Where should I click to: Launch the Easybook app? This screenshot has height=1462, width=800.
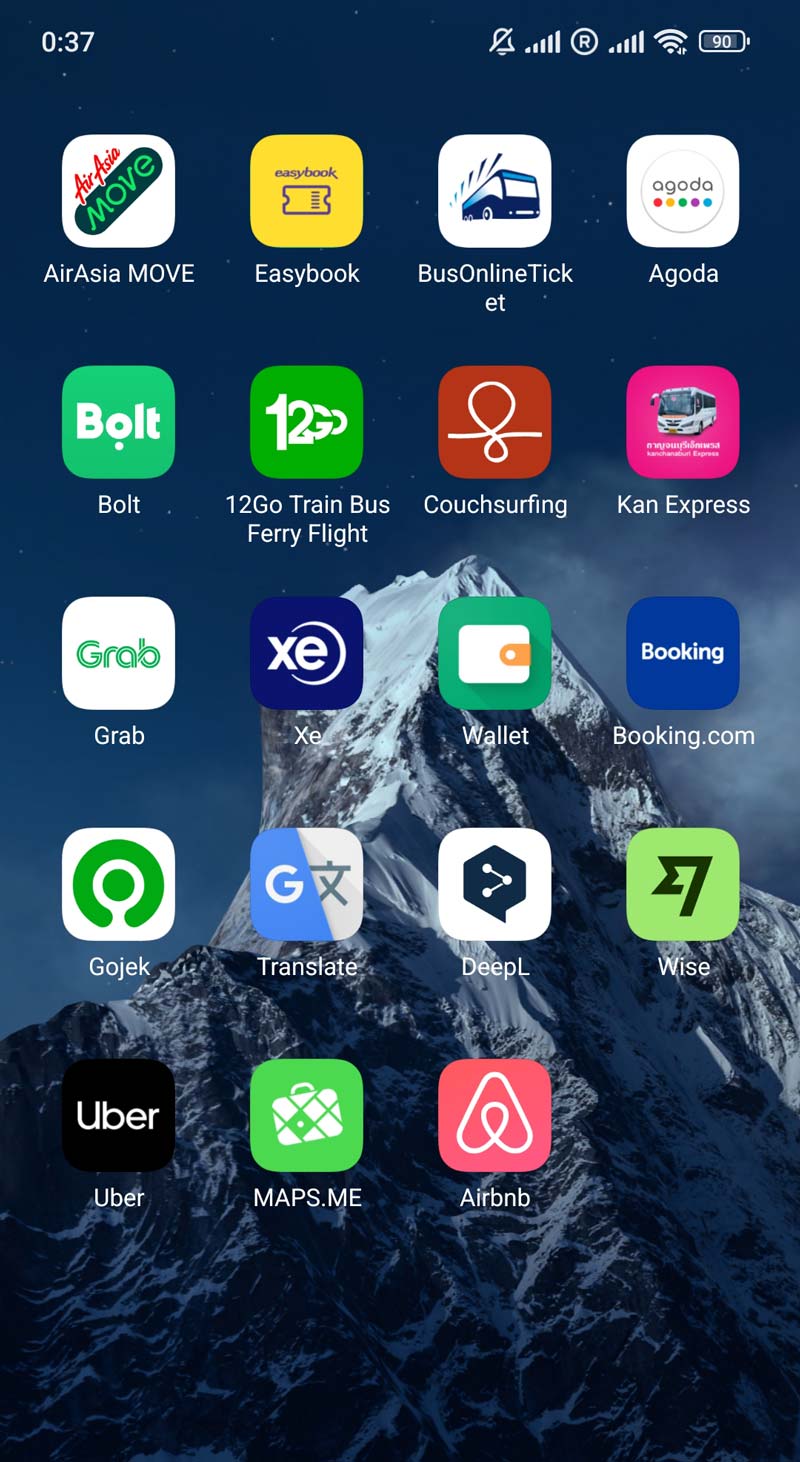coord(306,191)
